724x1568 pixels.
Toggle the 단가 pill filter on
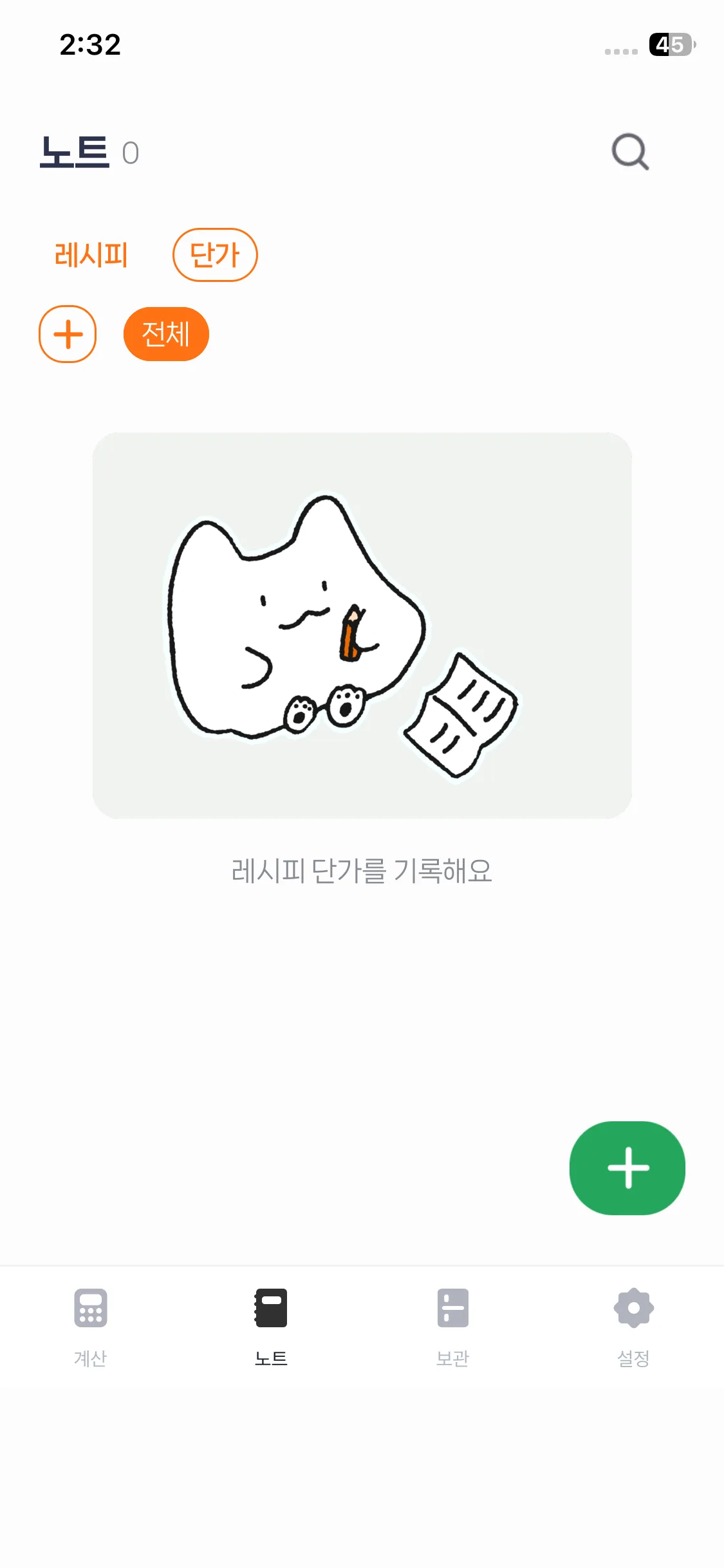click(x=216, y=255)
